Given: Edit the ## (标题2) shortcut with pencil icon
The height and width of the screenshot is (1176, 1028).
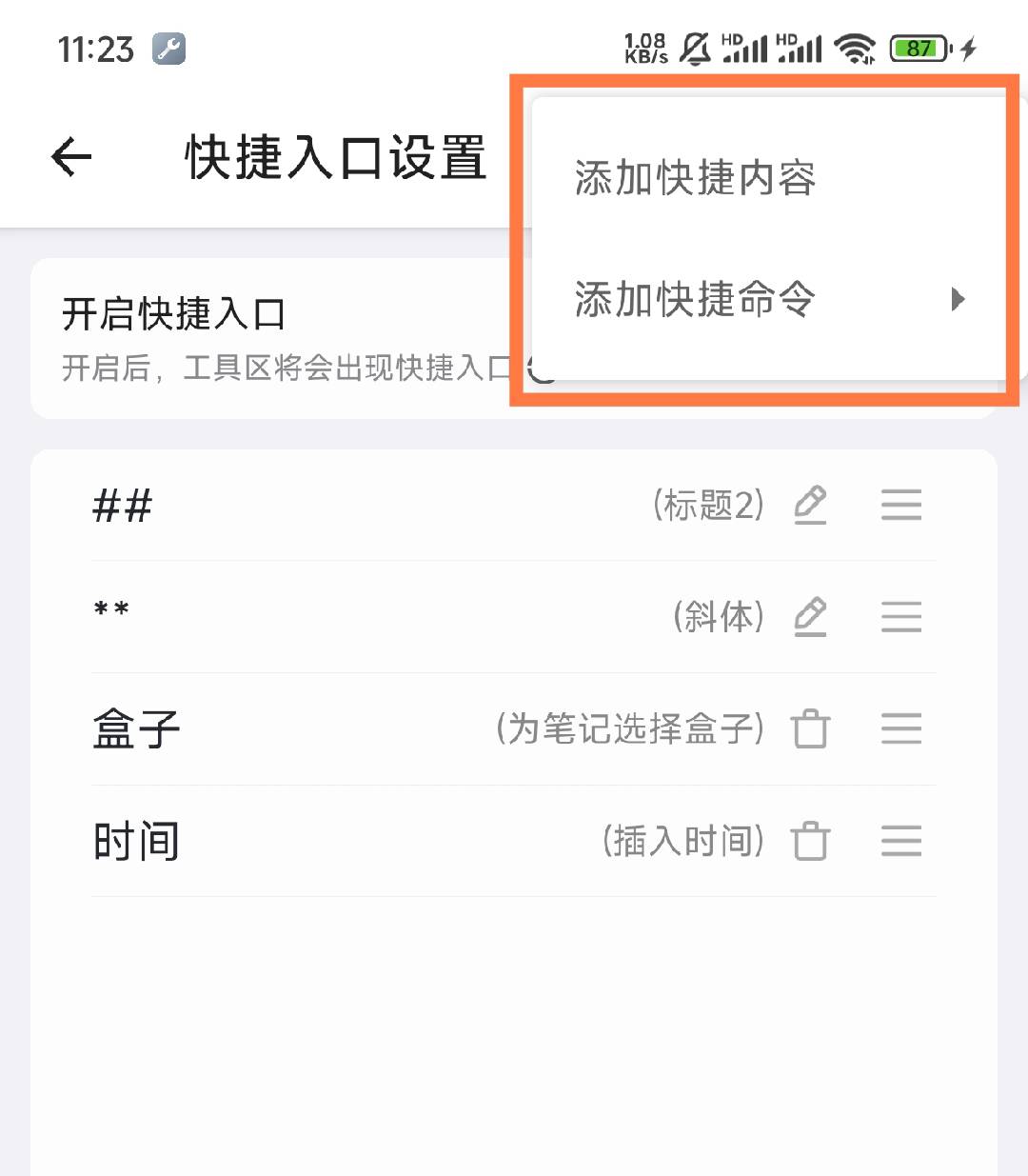Looking at the screenshot, I should coord(810,506).
